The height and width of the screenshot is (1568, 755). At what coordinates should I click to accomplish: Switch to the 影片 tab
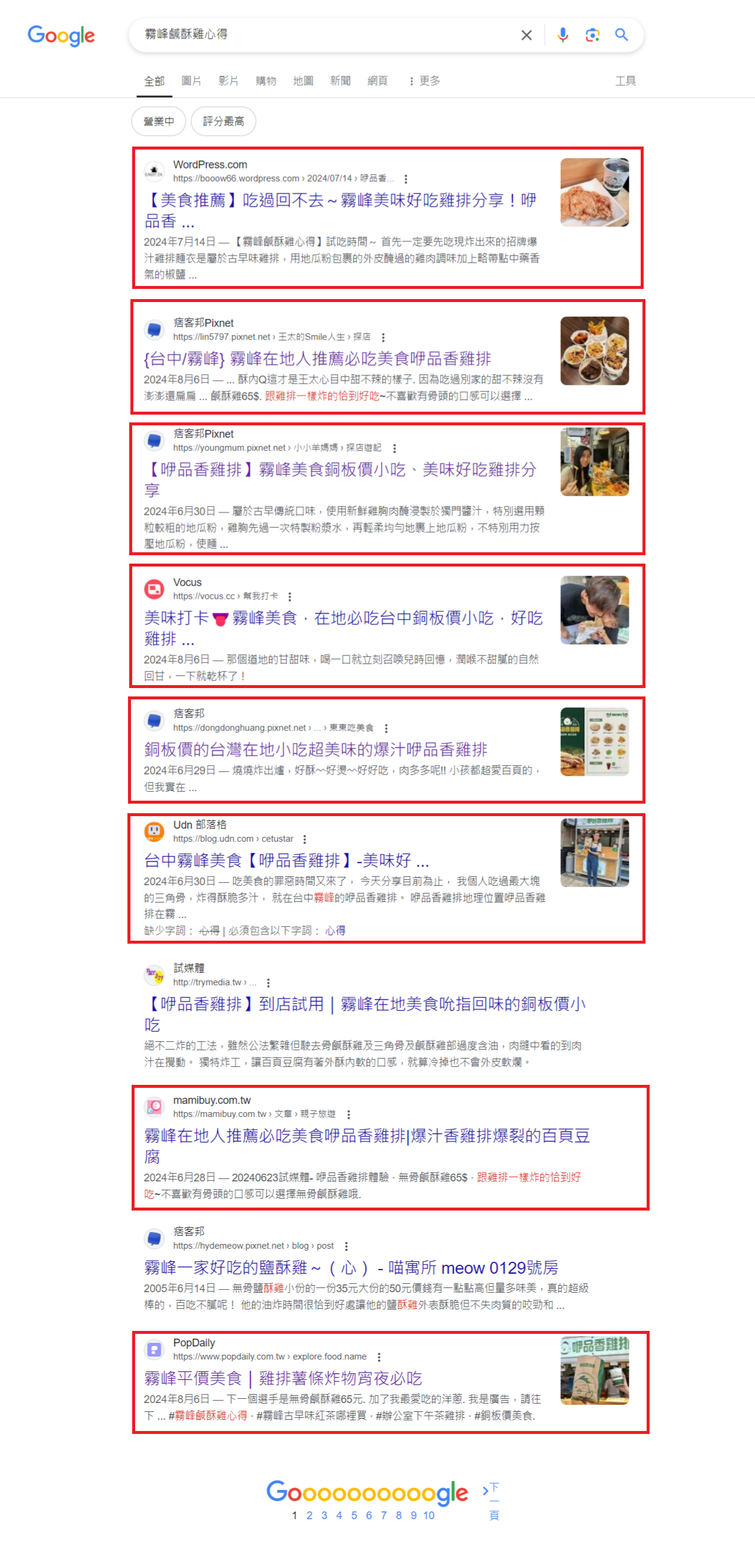(228, 81)
